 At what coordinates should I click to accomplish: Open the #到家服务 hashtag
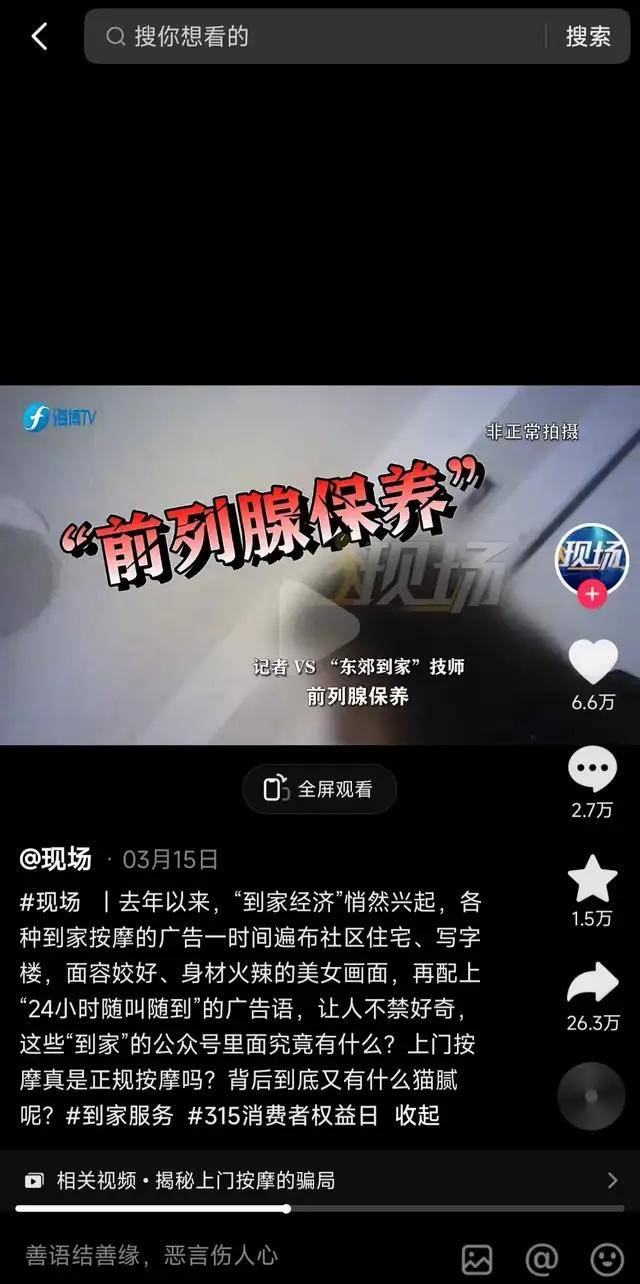[x=119, y=1115]
